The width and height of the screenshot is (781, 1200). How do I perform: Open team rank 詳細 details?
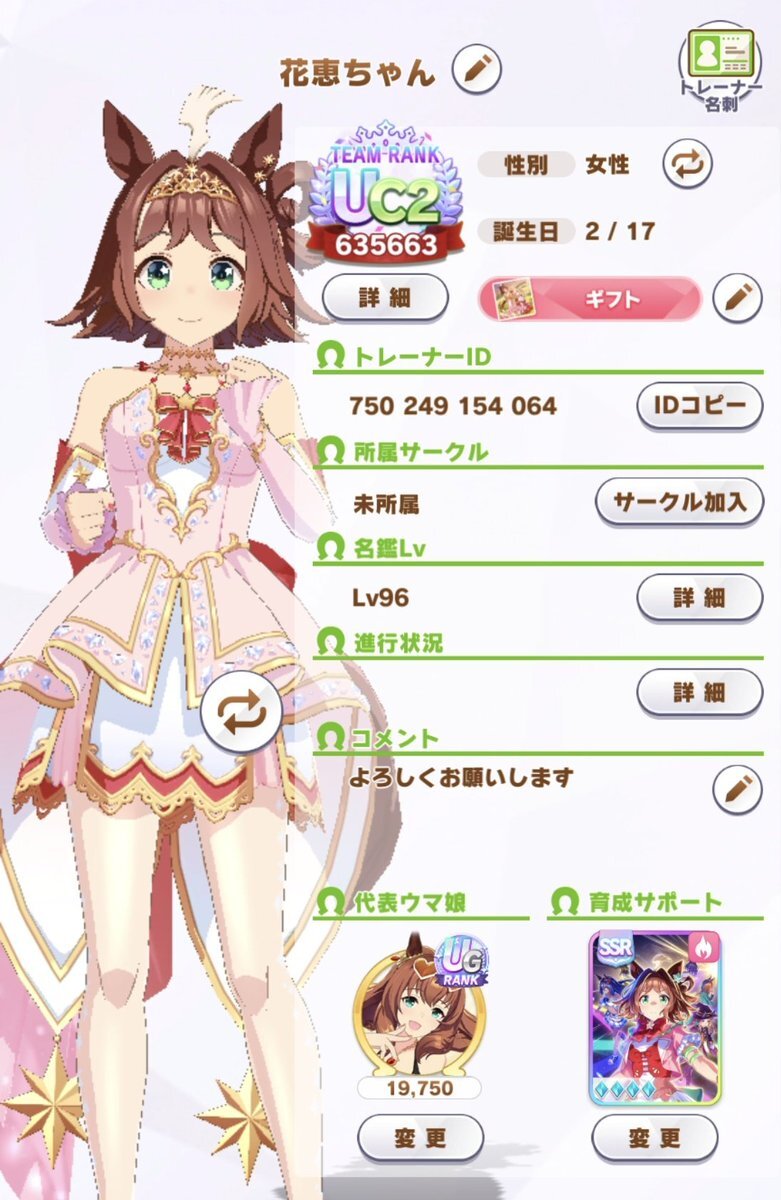[x=384, y=297]
